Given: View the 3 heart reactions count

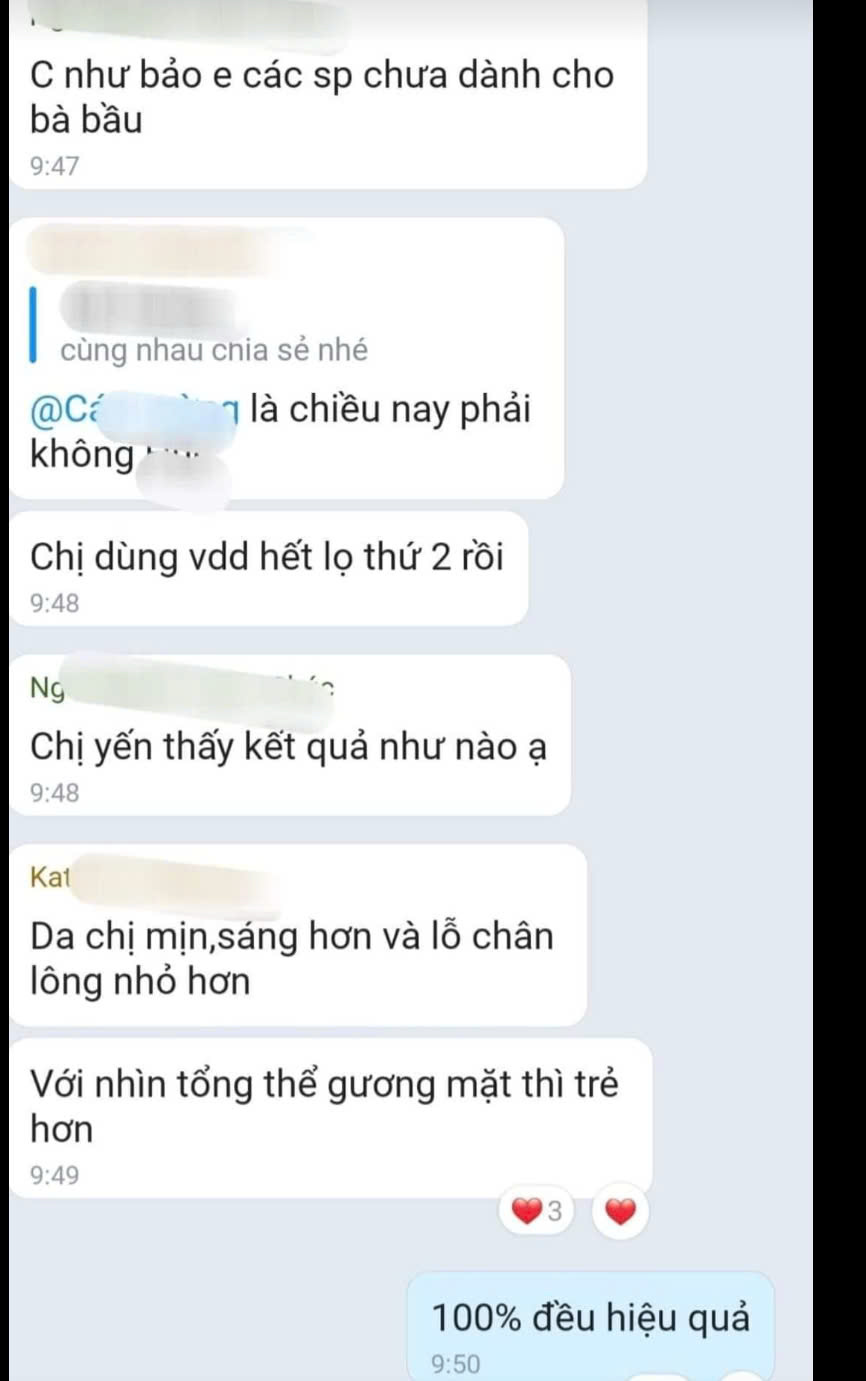Looking at the screenshot, I should tap(539, 1213).
